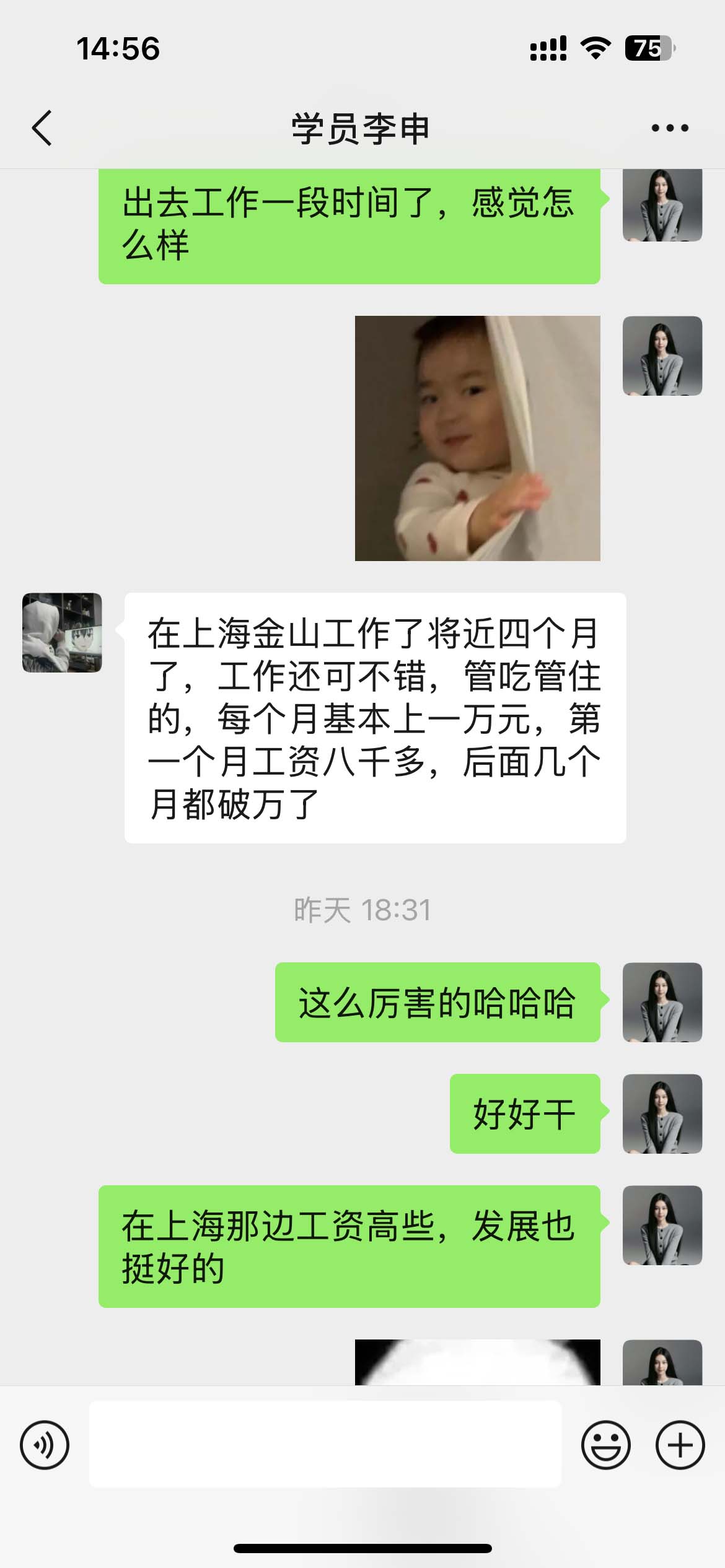The height and width of the screenshot is (1568, 725).
Task: Open the chat info overflow menu
Action: [669, 128]
